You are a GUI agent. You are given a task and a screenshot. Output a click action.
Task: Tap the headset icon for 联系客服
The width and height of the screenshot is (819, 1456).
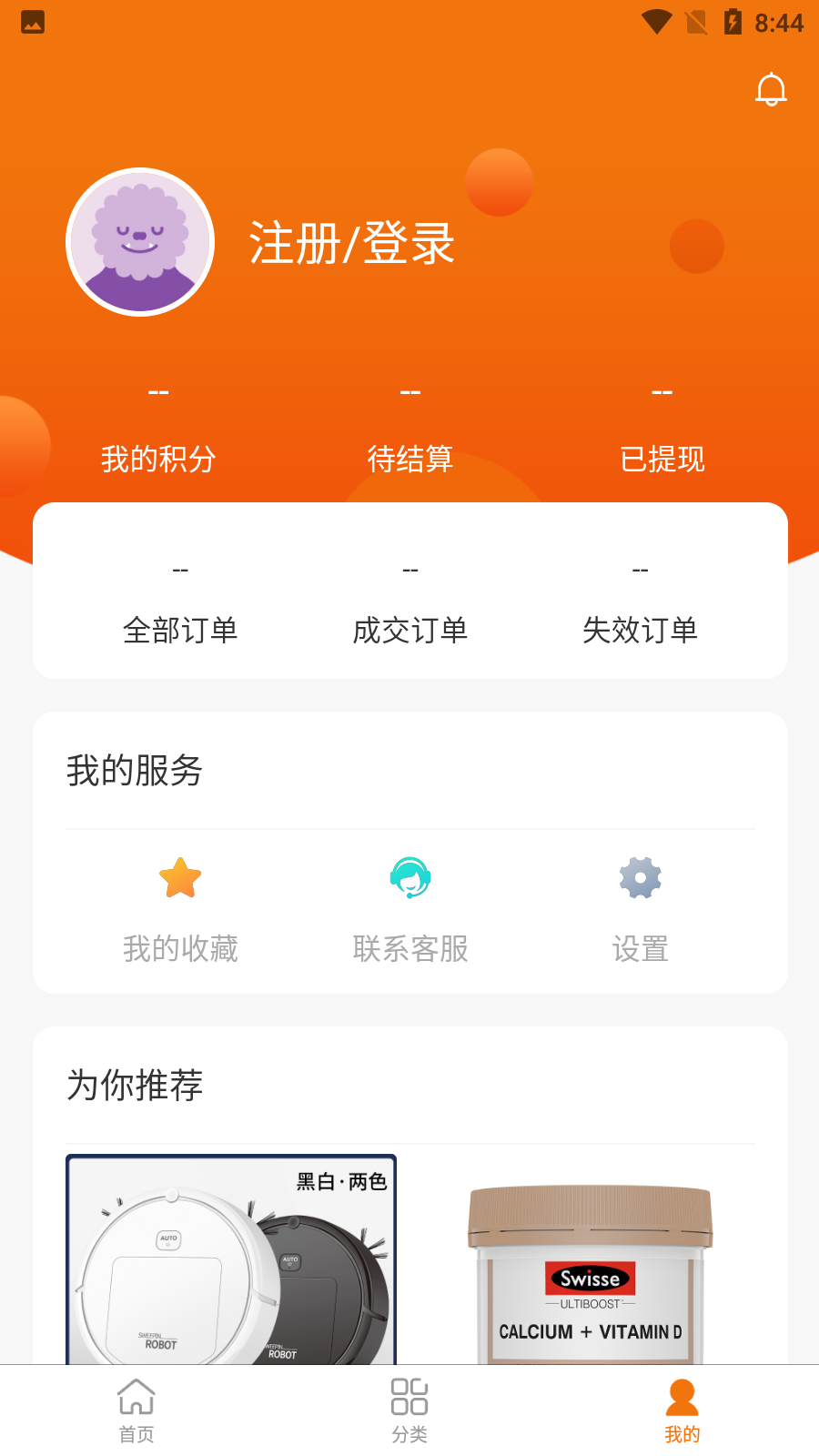click(x=410, y=877)
